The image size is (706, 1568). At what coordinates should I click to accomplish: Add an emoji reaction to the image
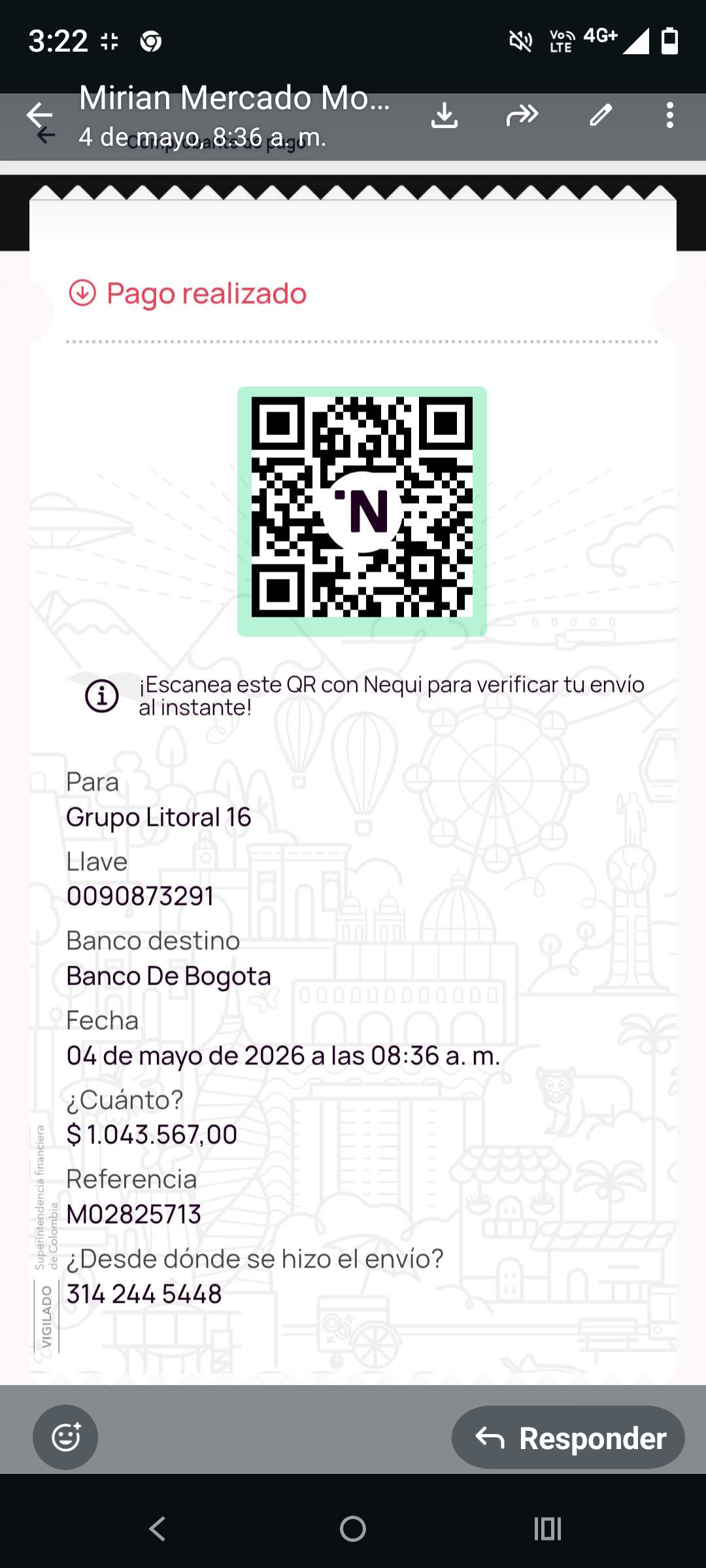[x=65, y=1437]
